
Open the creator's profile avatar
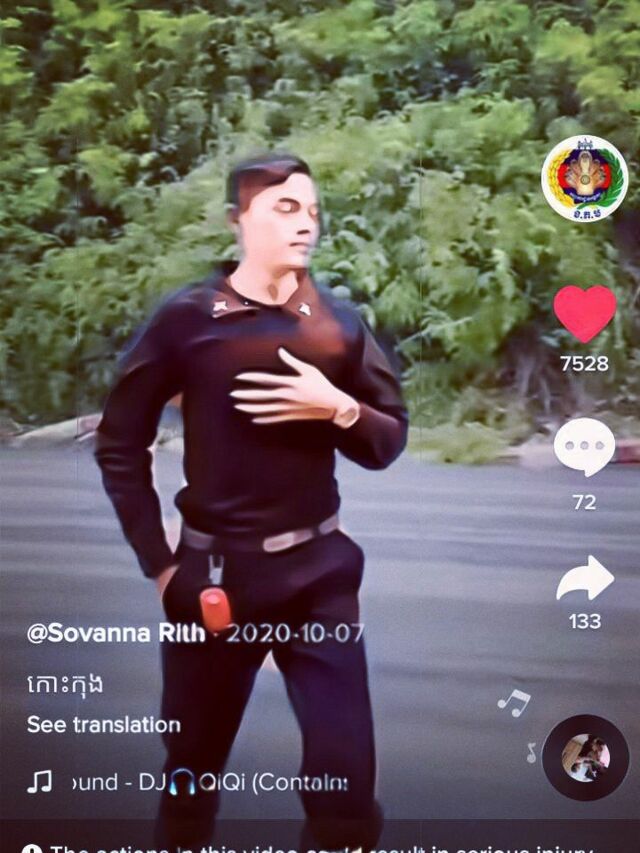[584, 178]
